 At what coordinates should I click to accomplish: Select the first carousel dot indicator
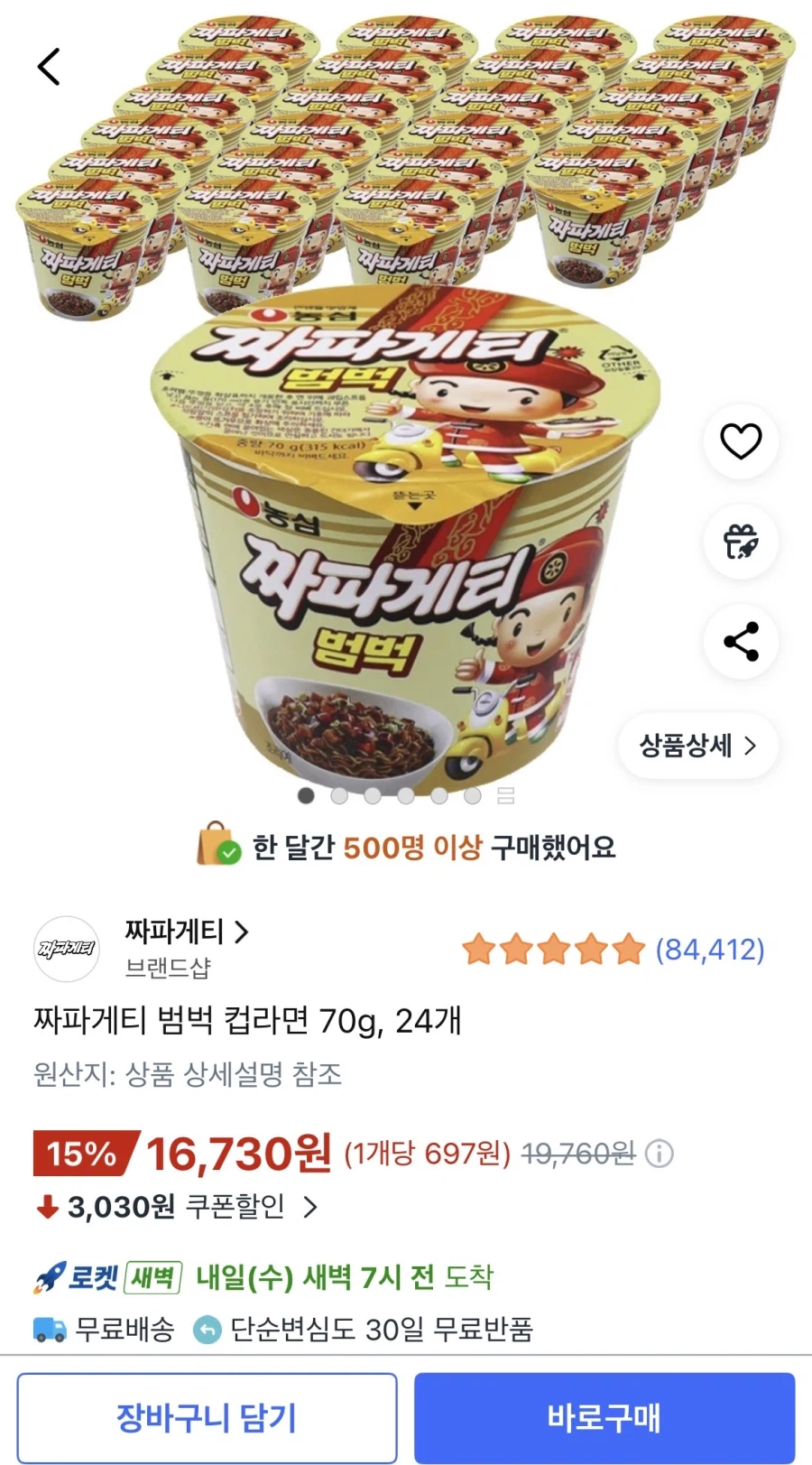point(307,796)
